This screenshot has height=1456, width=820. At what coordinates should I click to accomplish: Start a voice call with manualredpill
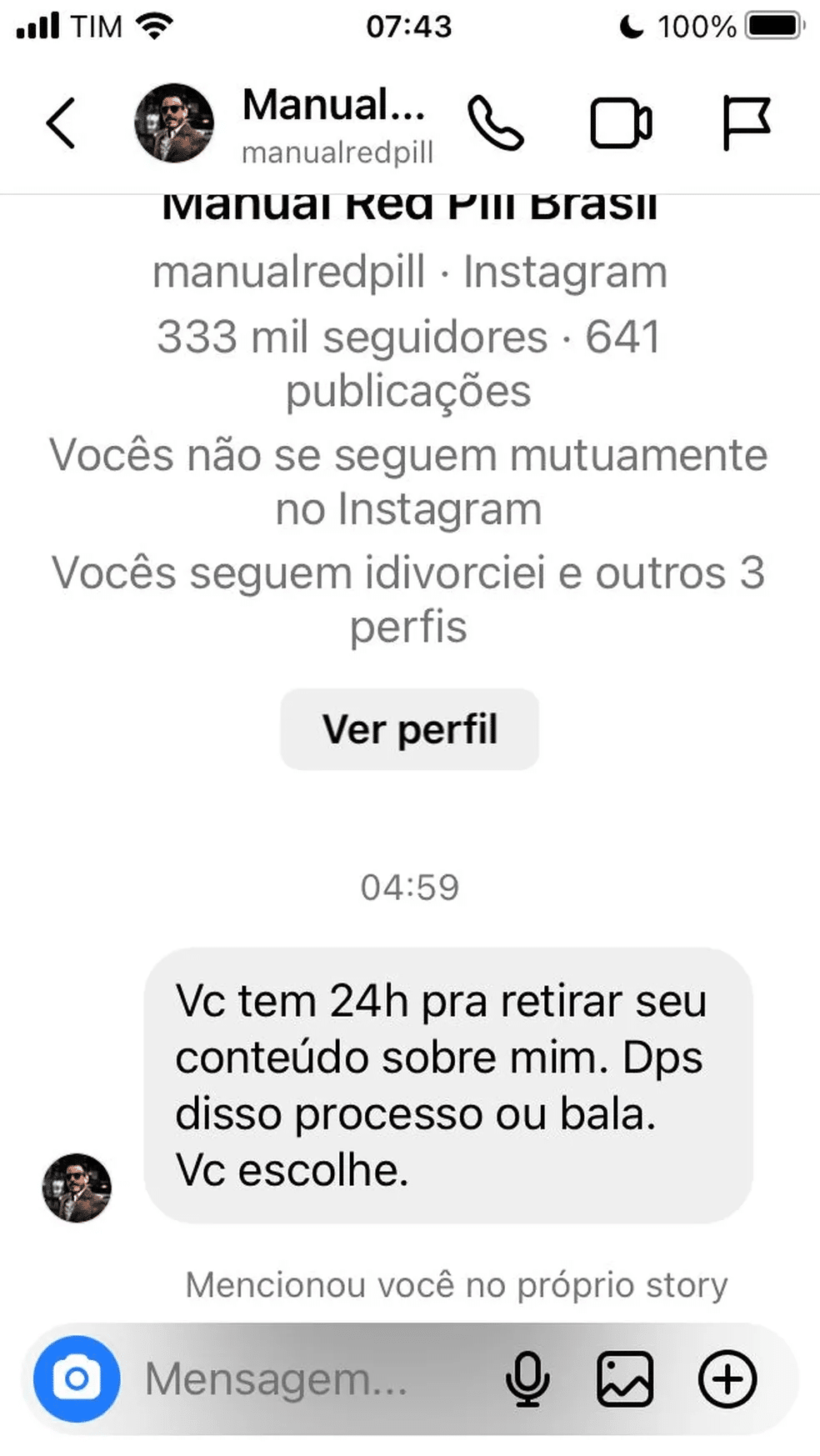(x=495, y=123)
